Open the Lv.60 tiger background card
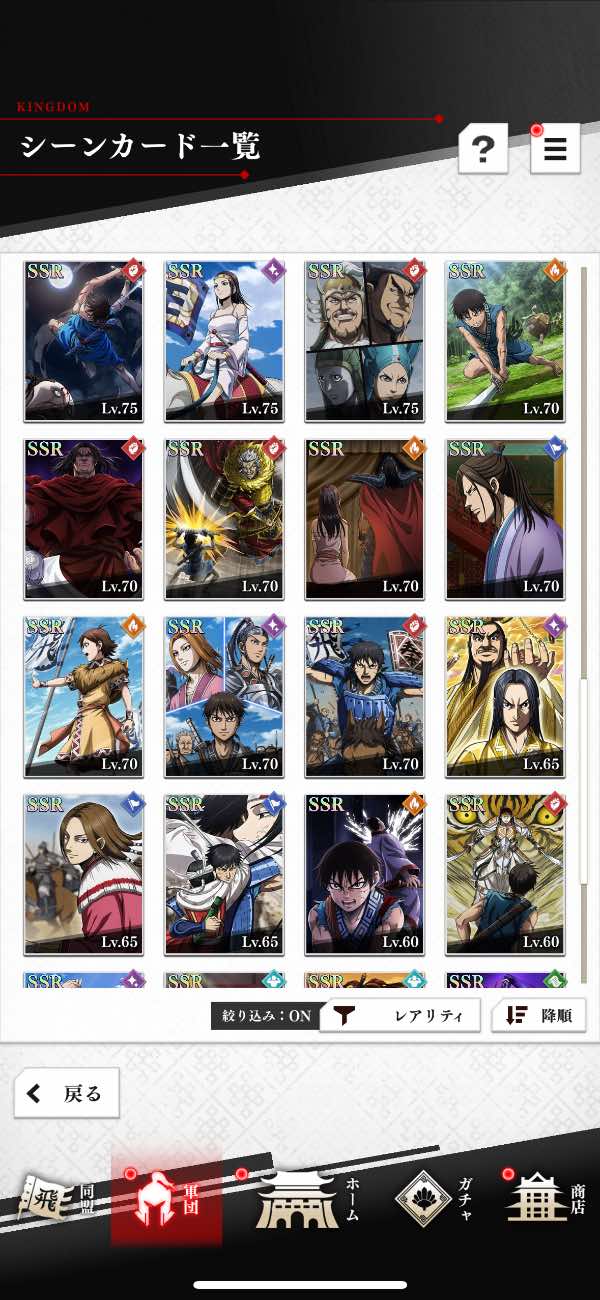This screenshot has height=1300, width=600. pyautogui.click(x=505, y=875)
